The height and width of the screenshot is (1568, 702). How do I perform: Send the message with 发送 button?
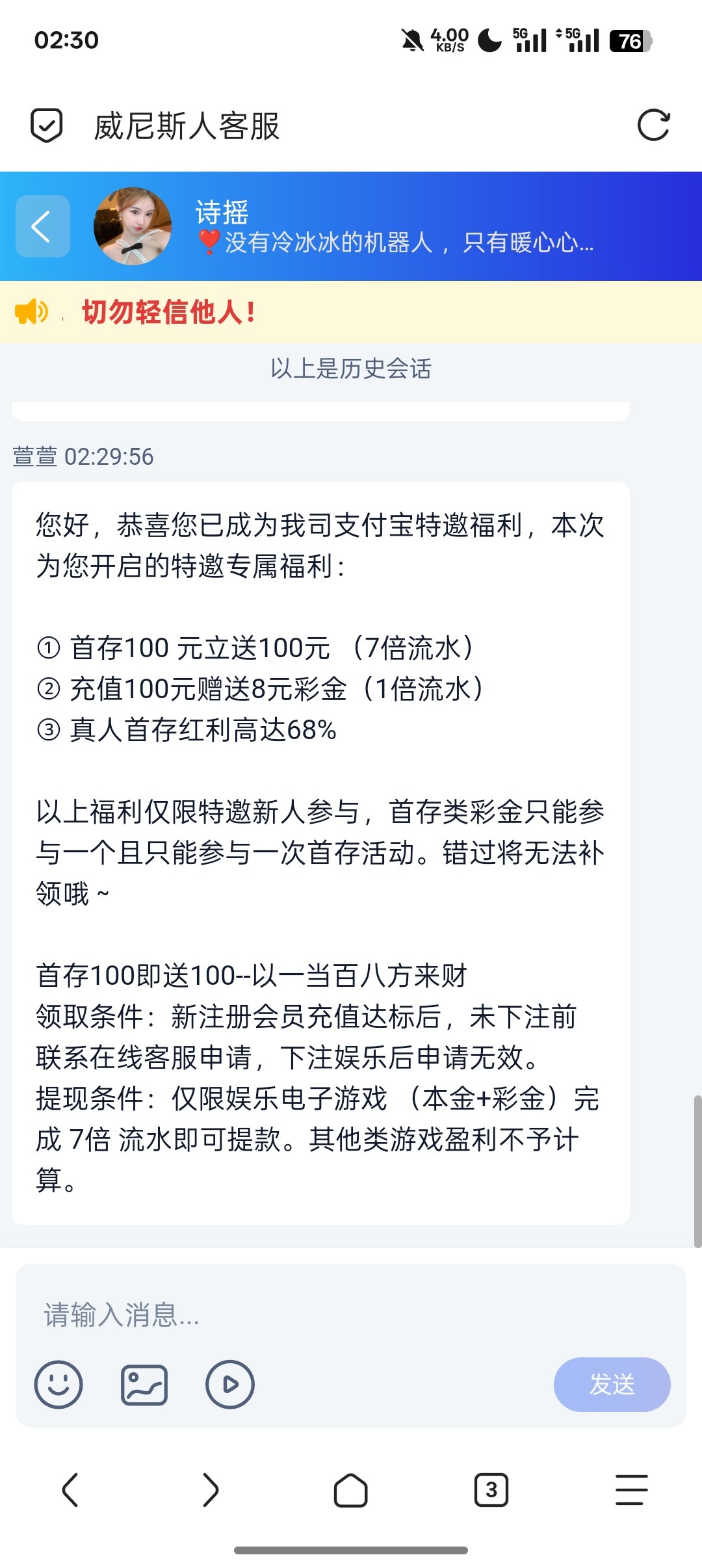click(612, 1384)
